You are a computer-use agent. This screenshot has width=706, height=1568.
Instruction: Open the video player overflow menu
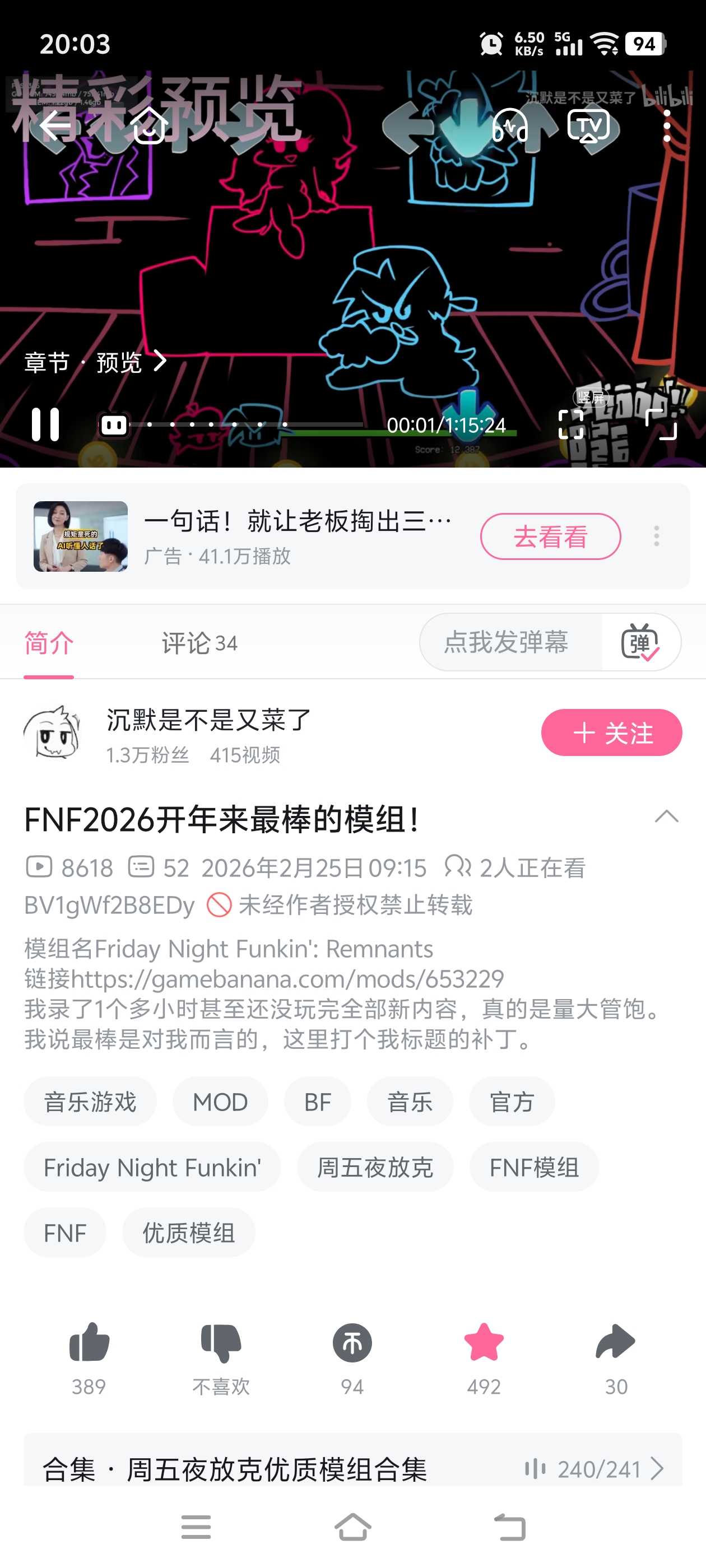point(667,126)
